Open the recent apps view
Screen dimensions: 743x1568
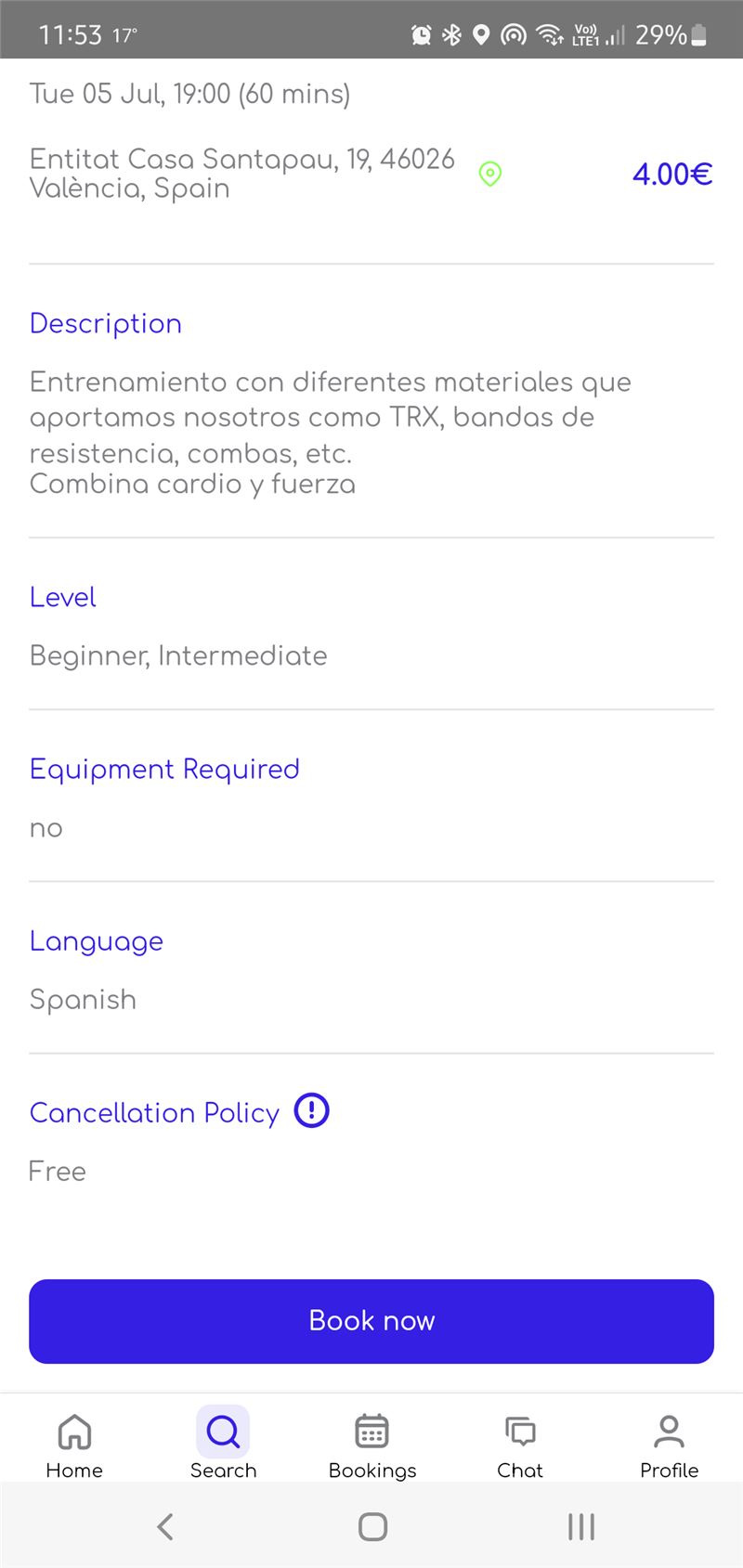pos(581,1526)
